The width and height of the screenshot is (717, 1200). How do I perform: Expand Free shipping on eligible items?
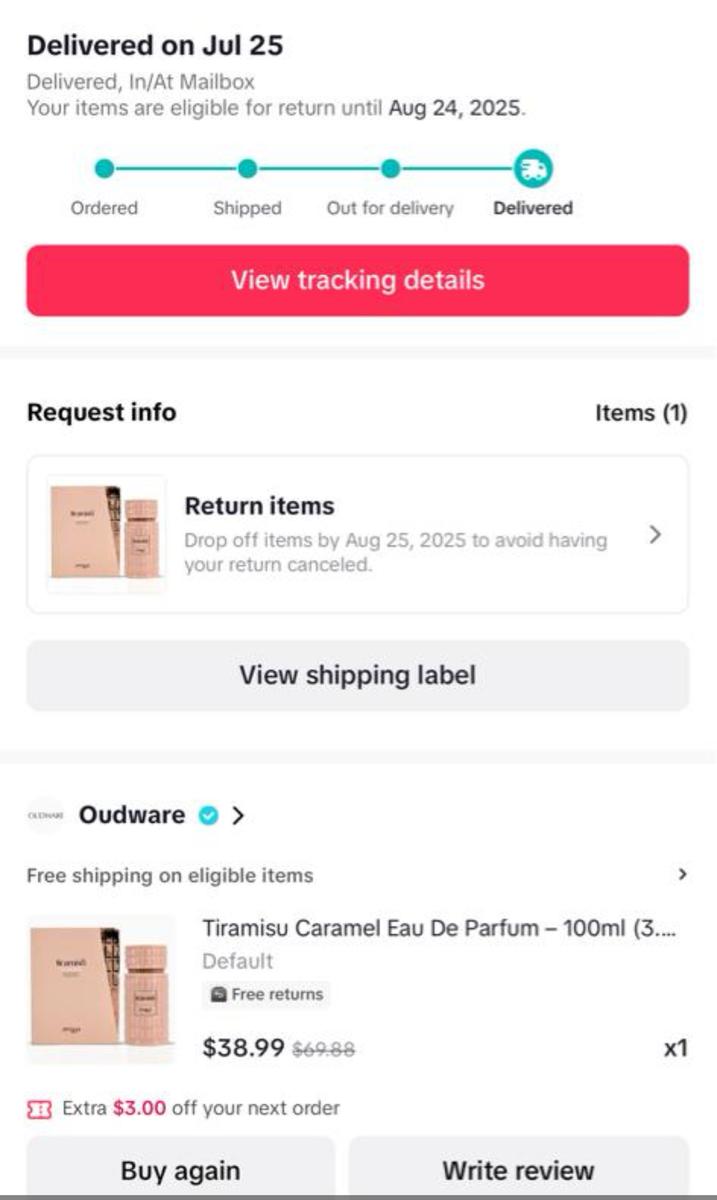tap(357, 875)
